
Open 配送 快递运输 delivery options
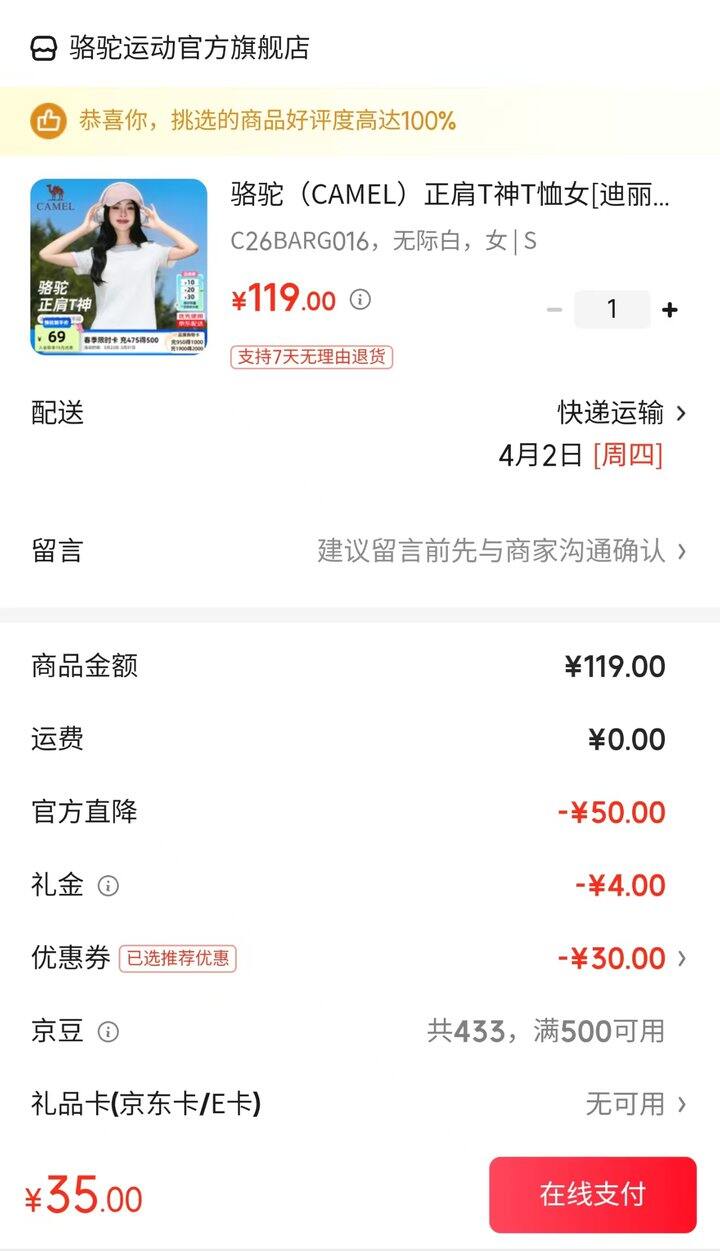(622, 412)
